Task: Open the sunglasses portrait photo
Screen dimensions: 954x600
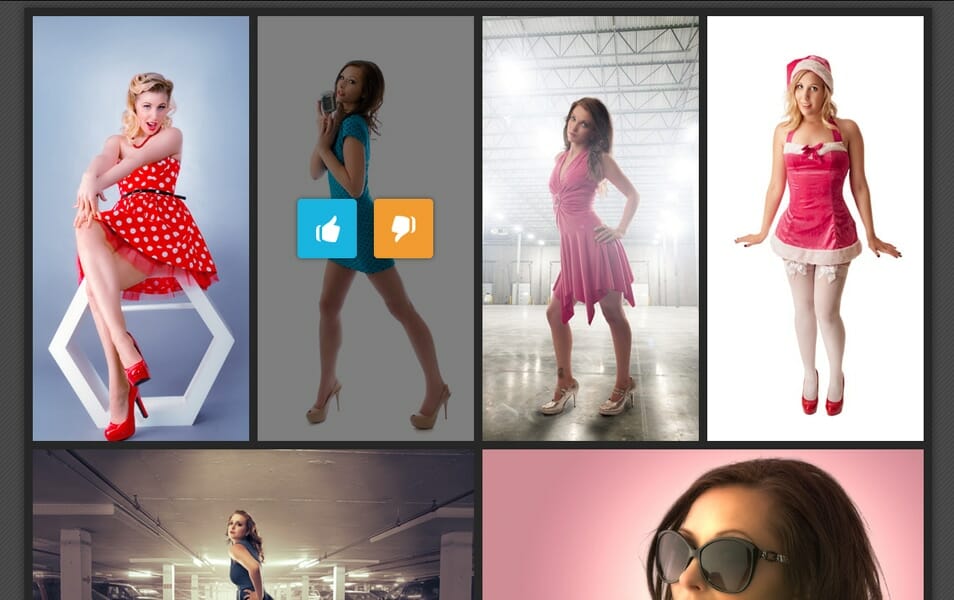Action: pyautogui.click(x=703, y=525)
